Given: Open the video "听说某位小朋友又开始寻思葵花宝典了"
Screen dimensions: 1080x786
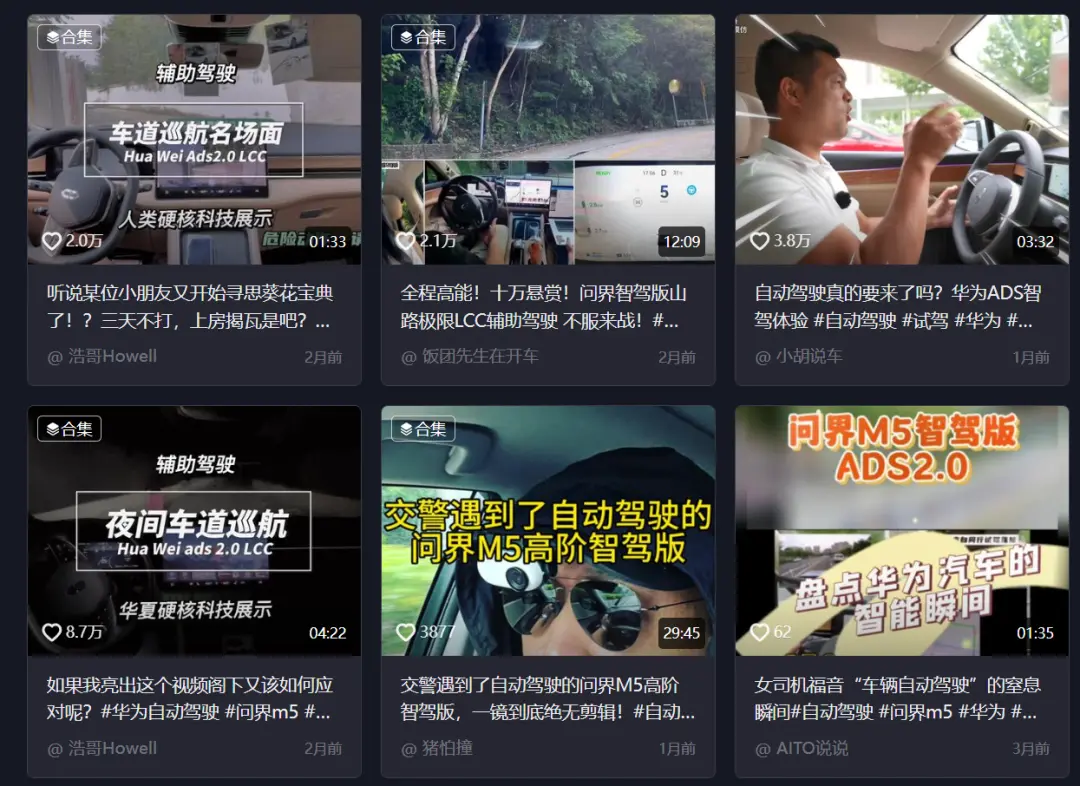Looking at the screenshot, I should click(x=194, y=140).
